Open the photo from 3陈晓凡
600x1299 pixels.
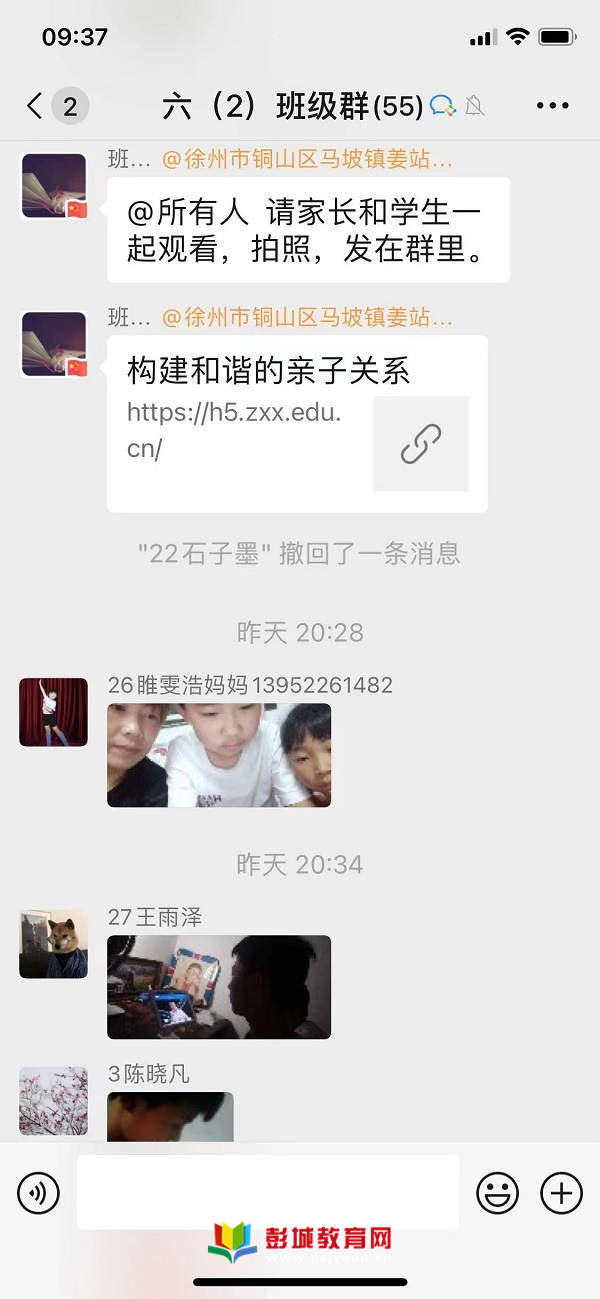pyautogui.click(x=170, y=1117)
